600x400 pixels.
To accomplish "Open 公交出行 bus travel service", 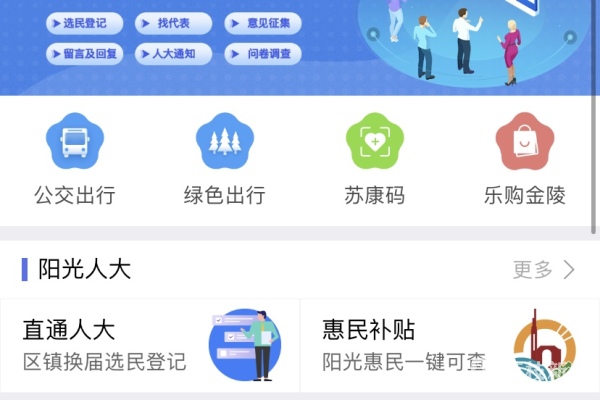I will [x=75, y=160].
